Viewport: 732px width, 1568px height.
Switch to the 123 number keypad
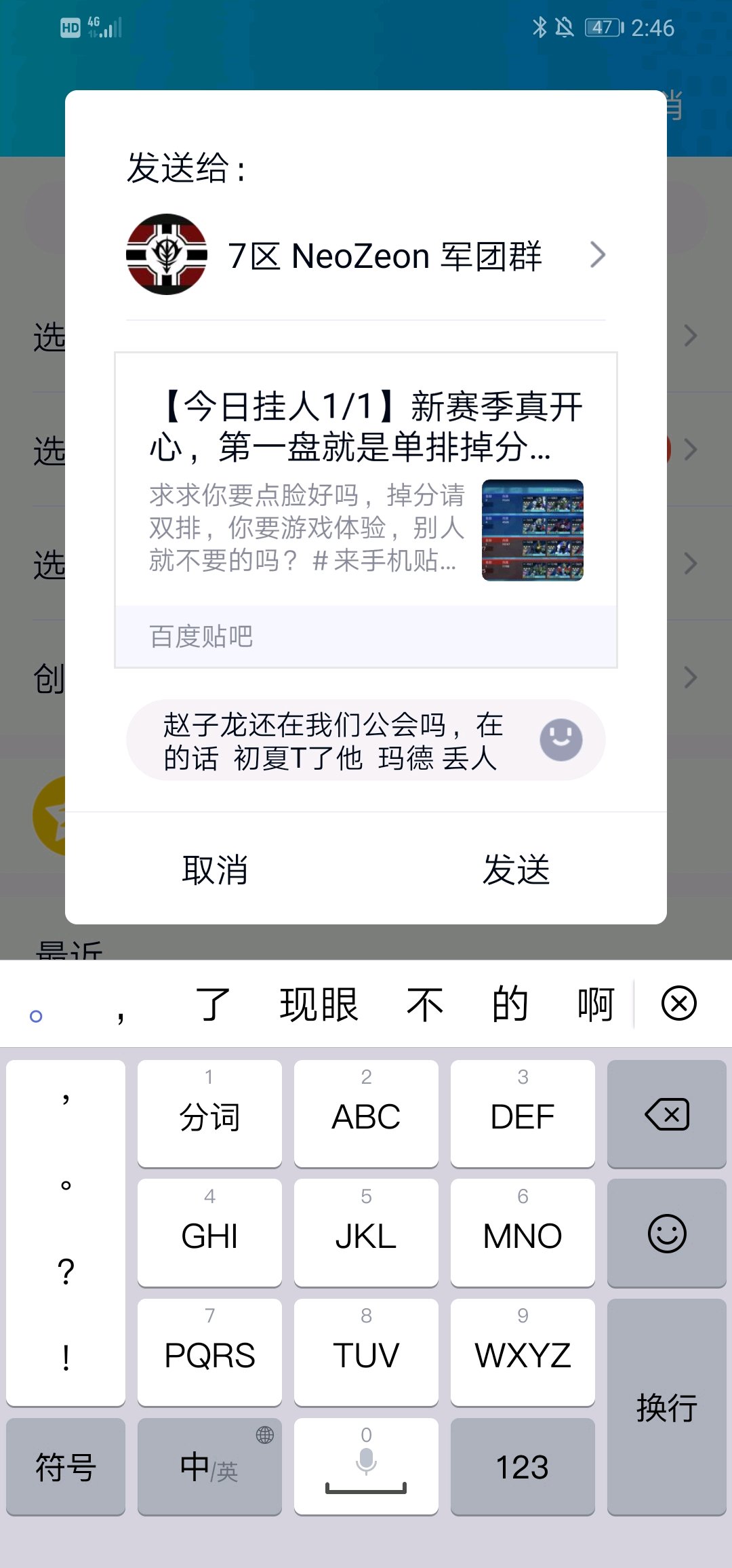pyautogui.click(x=523, y=1466)
